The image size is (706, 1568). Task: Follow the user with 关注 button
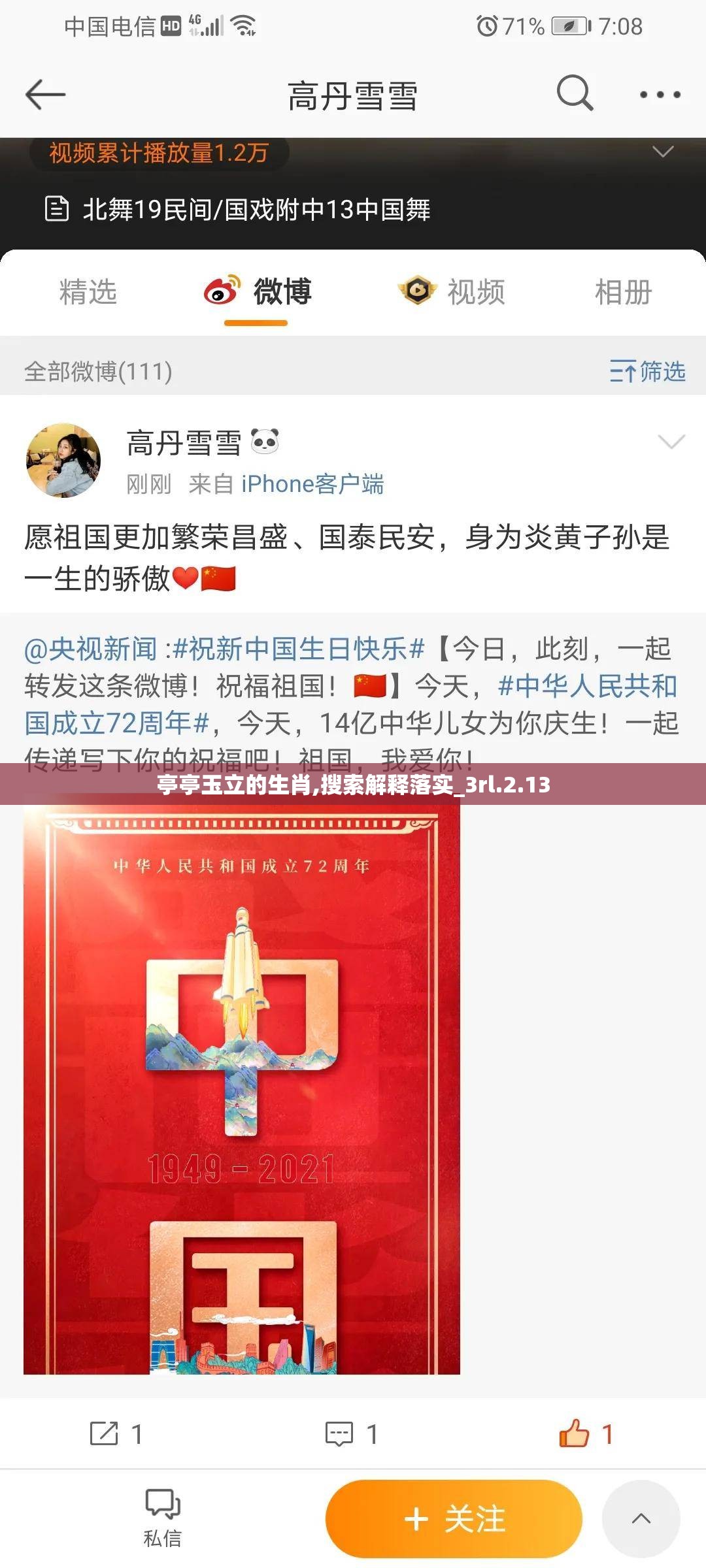click(x=454, y=1518)
